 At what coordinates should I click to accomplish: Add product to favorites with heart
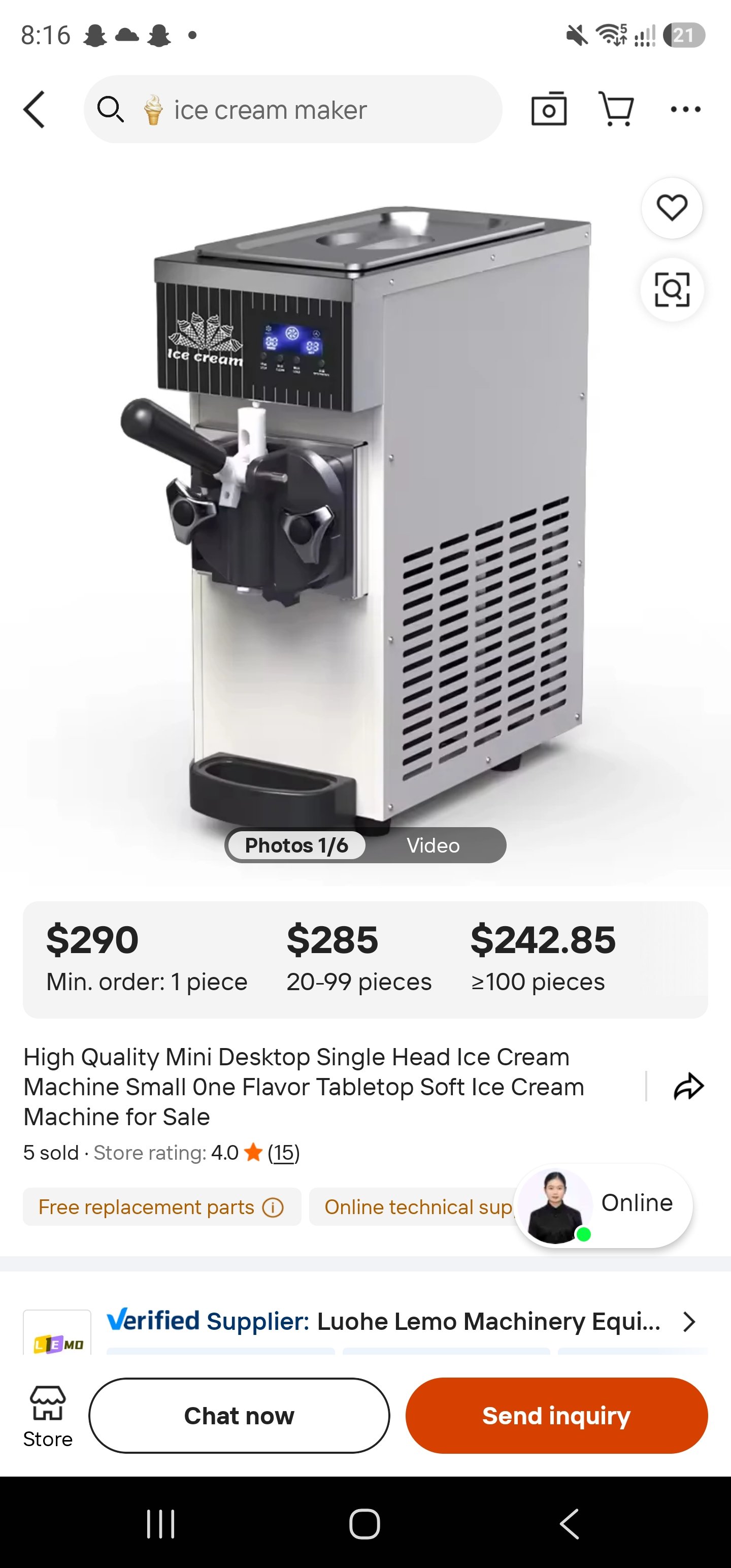coord(672,208)
